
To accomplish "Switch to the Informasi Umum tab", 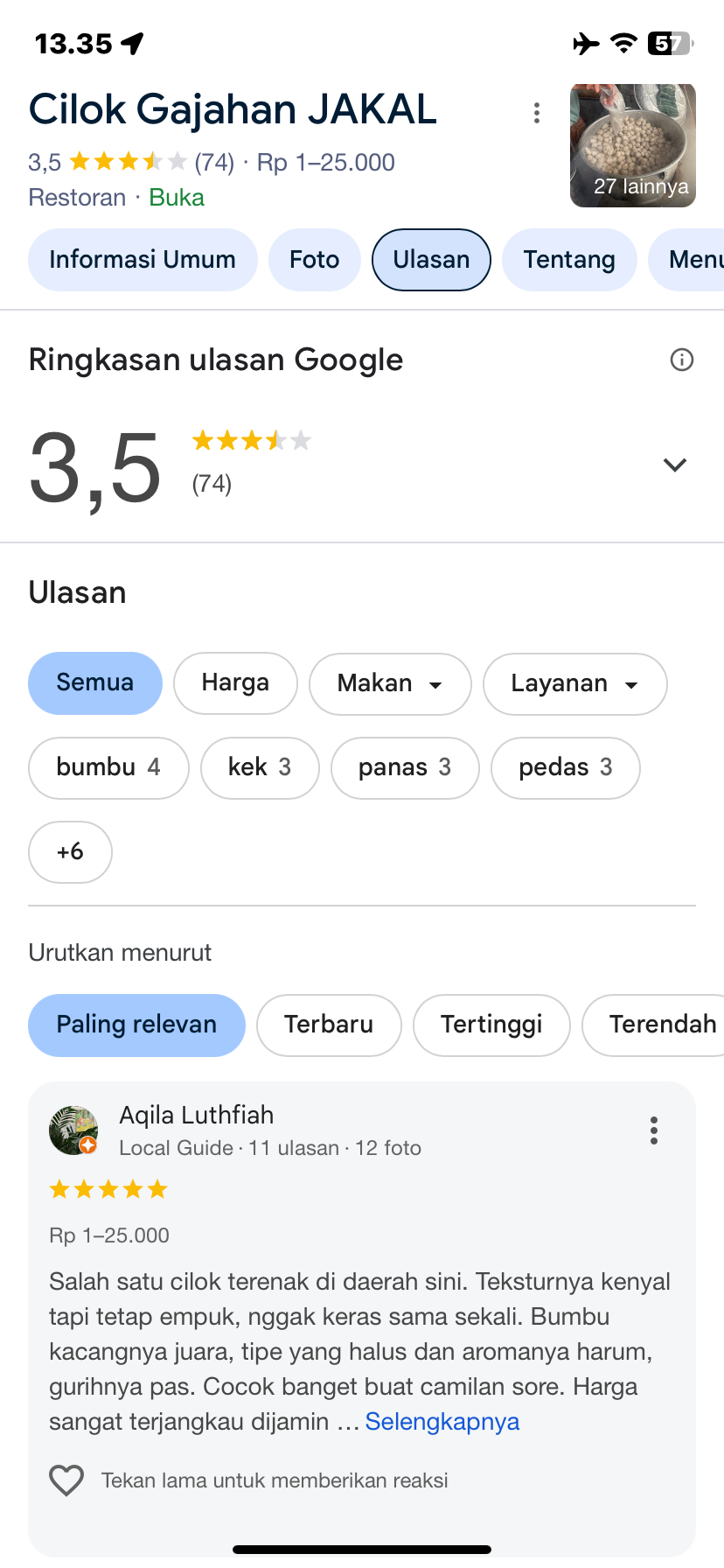I will (x=143, y=260).
